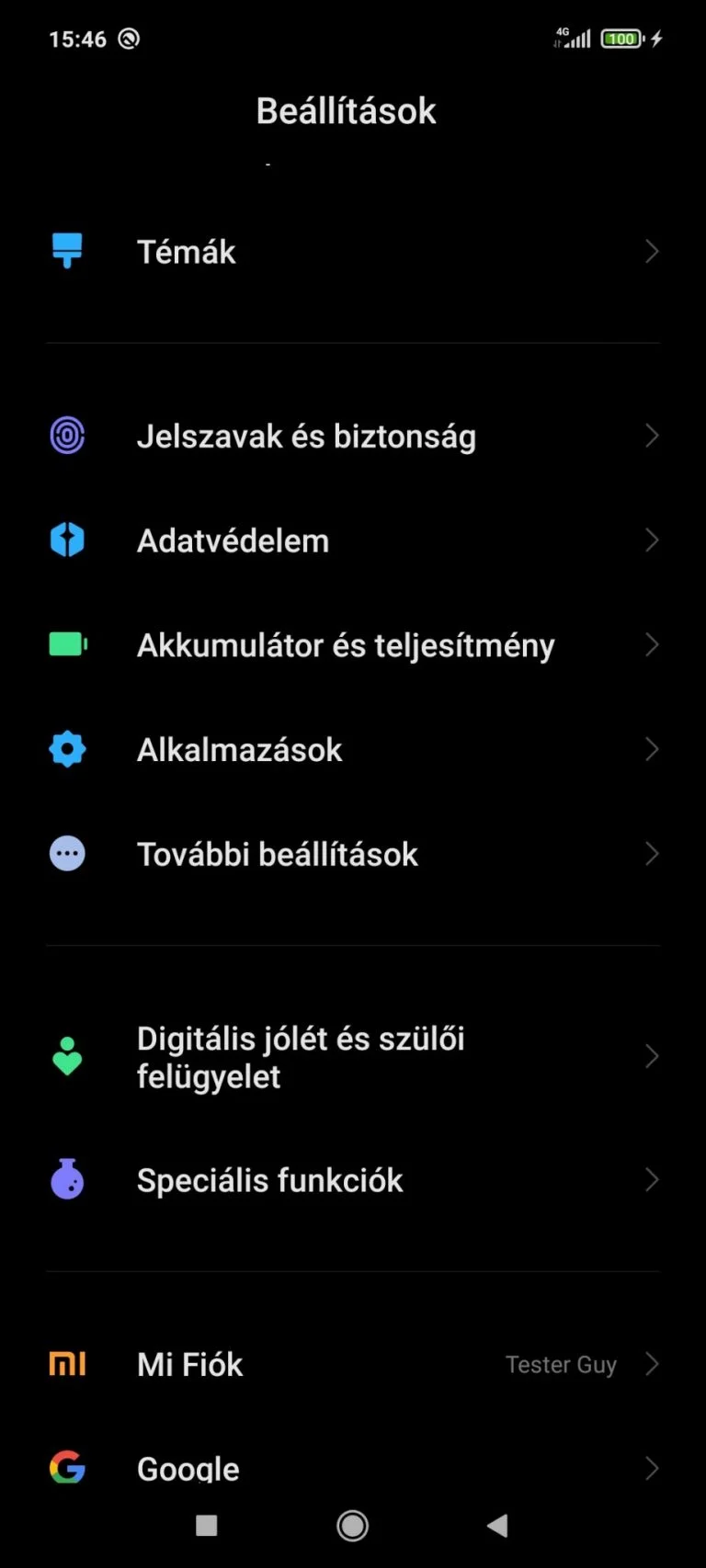Screen dimensions: 706x1568
Task: Select the Digitális jólét heart icon
Action: 67,1057
